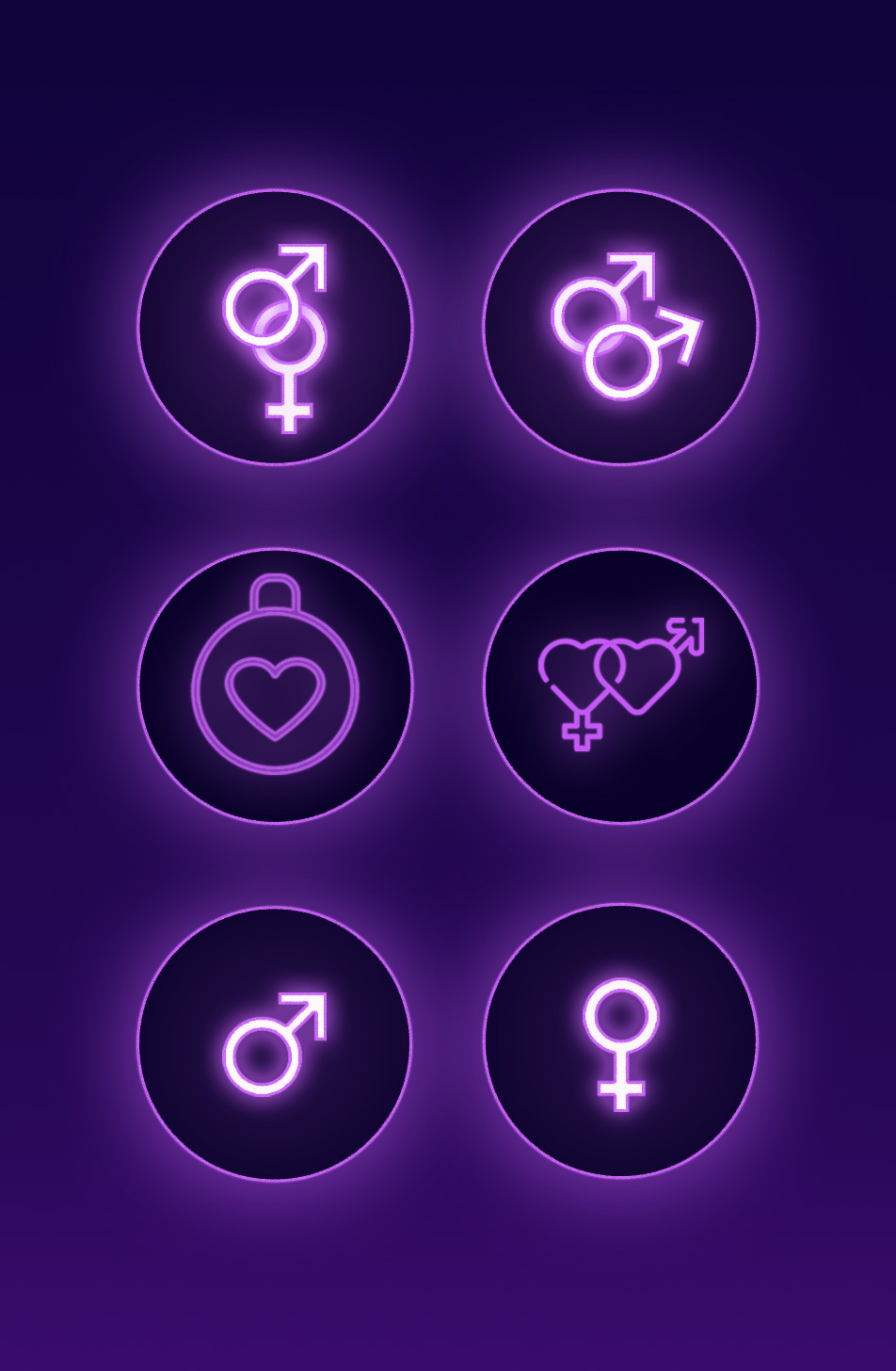Tap the heart padlock circle
Viewport: 896px width, 1371px height.
click(x=275, y=685)
